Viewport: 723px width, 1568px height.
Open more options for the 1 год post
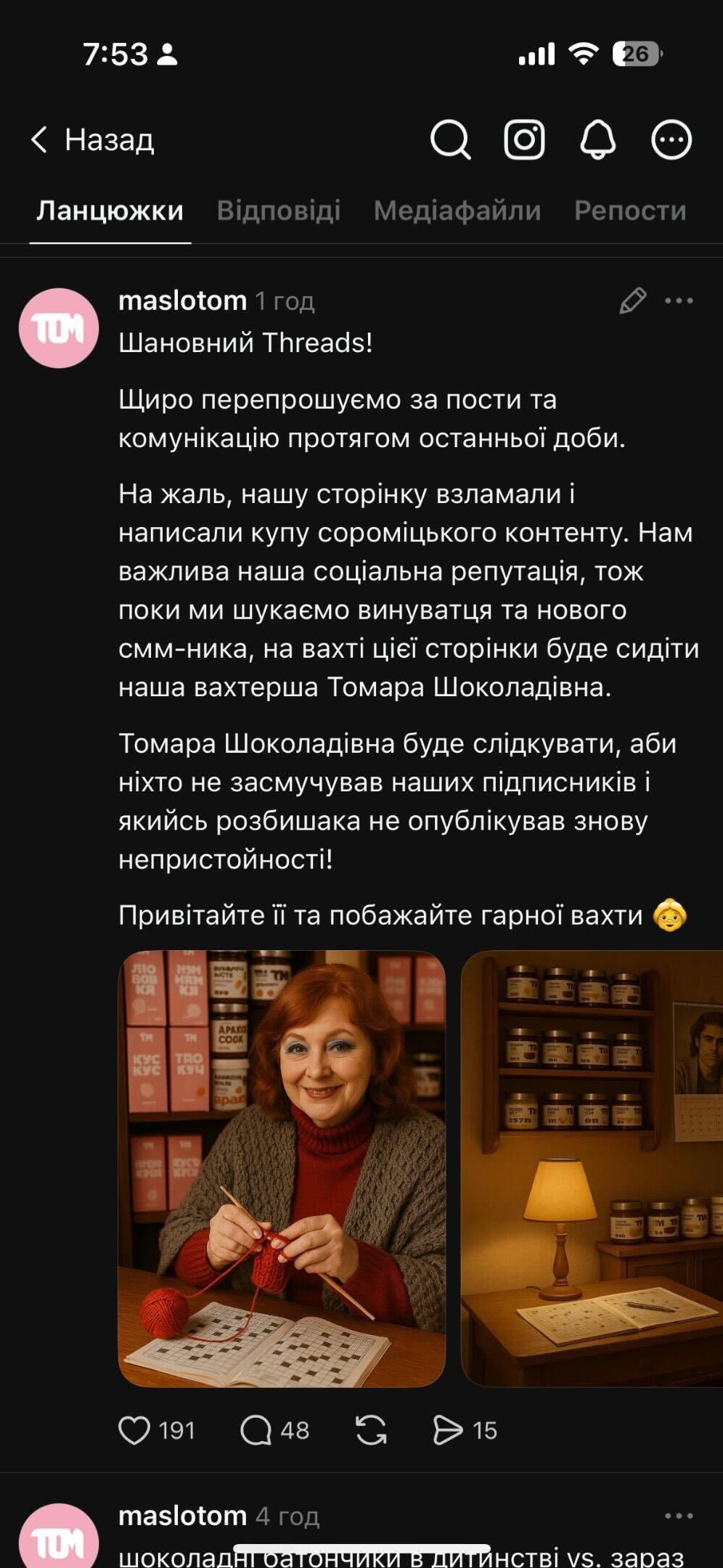coord(679,301)
